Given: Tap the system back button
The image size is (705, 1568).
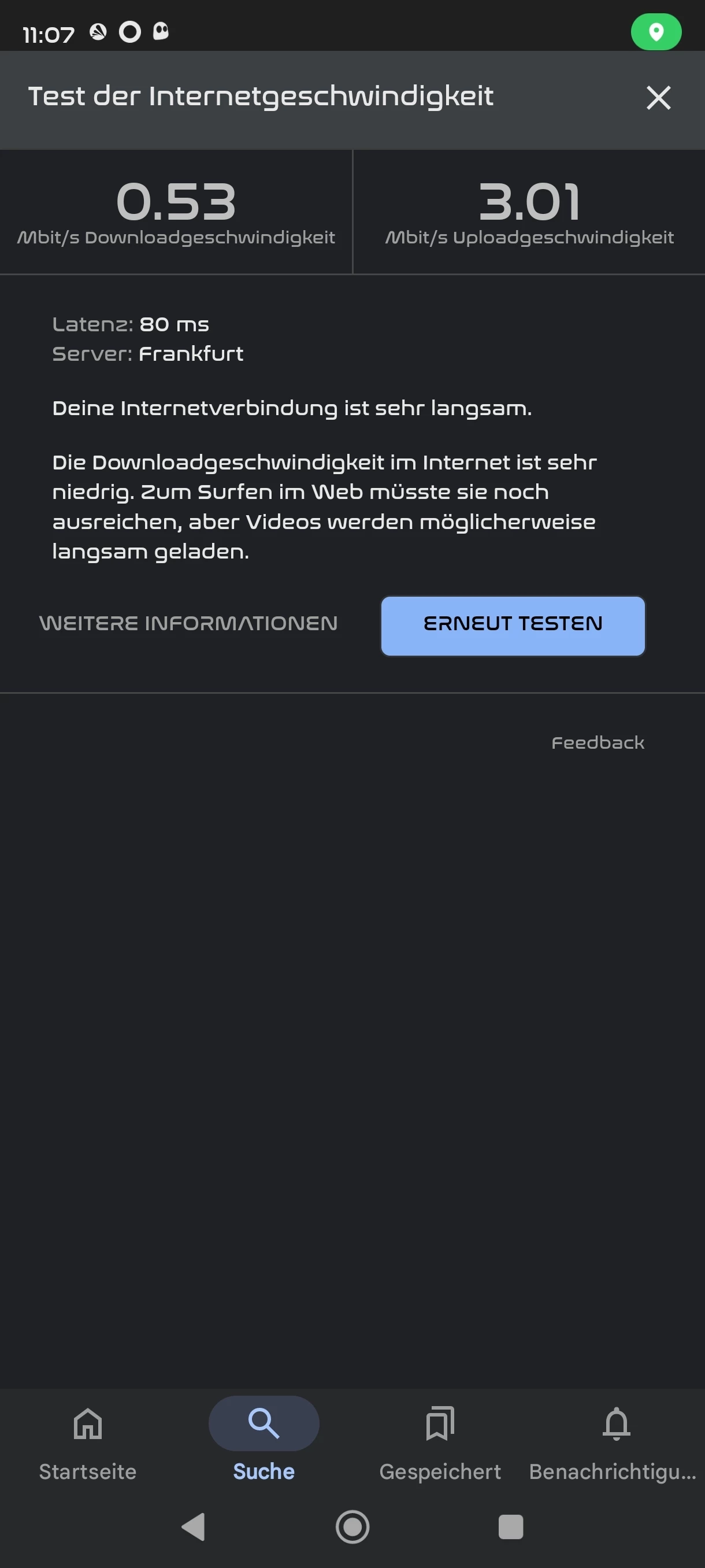Looking at the screenshot, I should click(x=194, y=1526).
